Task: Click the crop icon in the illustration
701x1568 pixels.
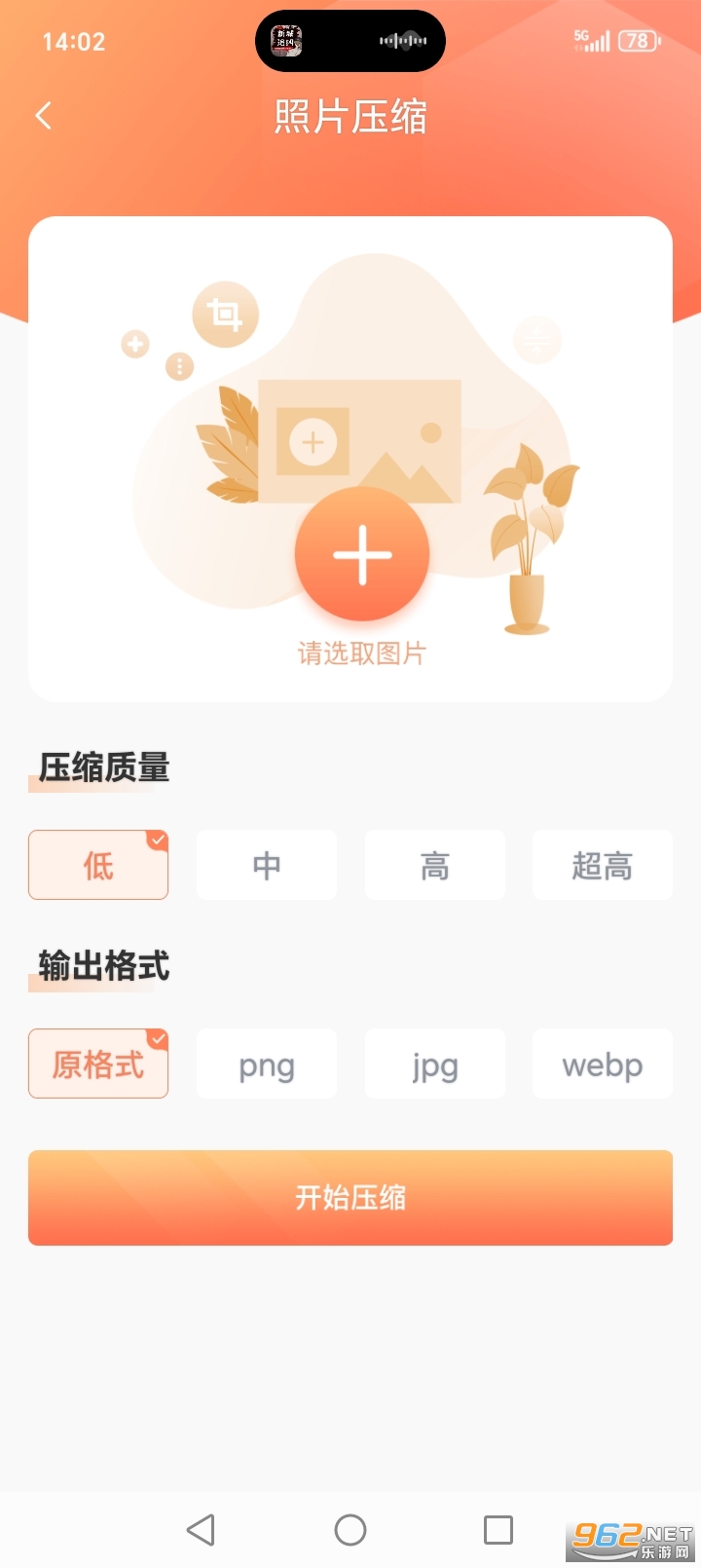Action: tap(225, 313)
